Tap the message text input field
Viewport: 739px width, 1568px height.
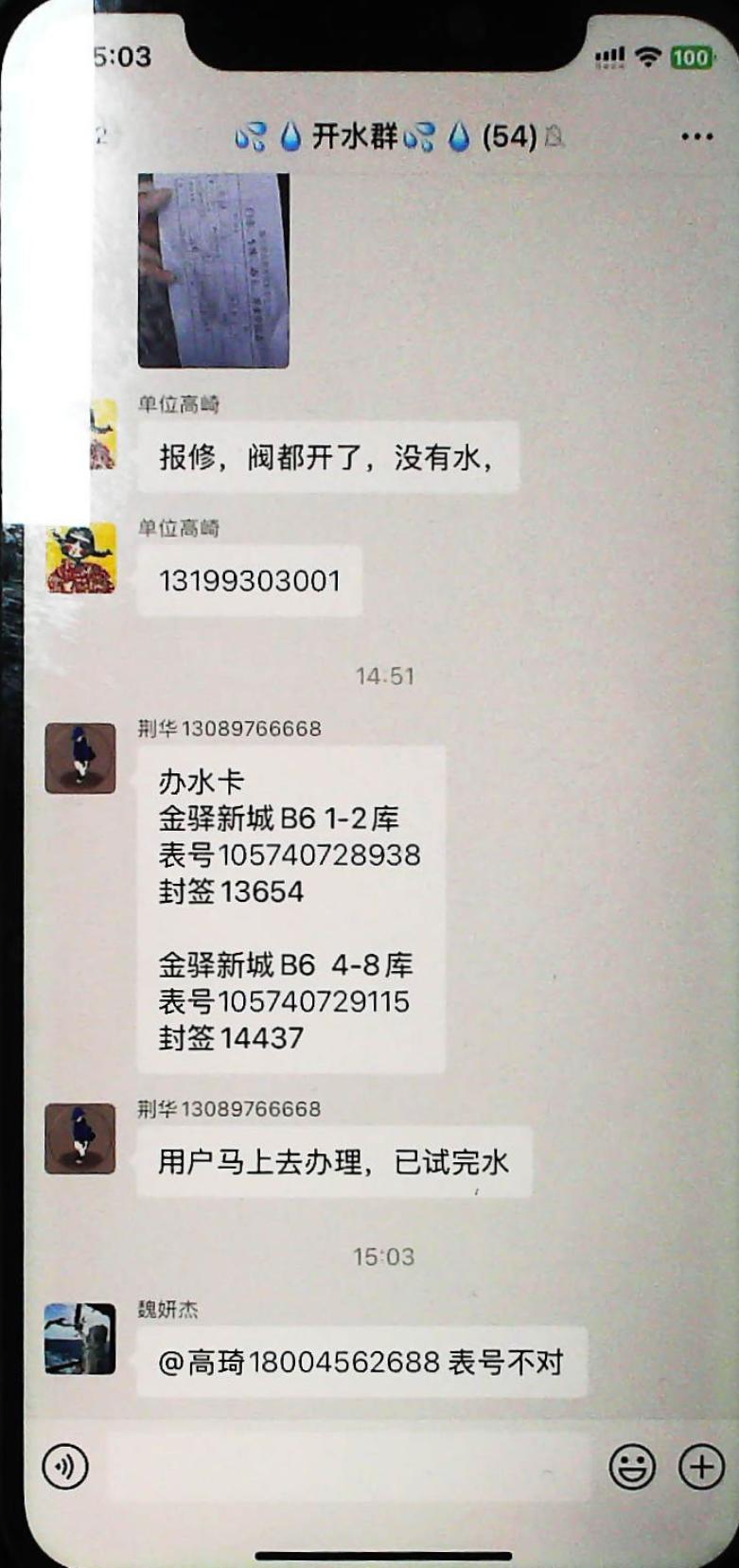pos(348,1467)
